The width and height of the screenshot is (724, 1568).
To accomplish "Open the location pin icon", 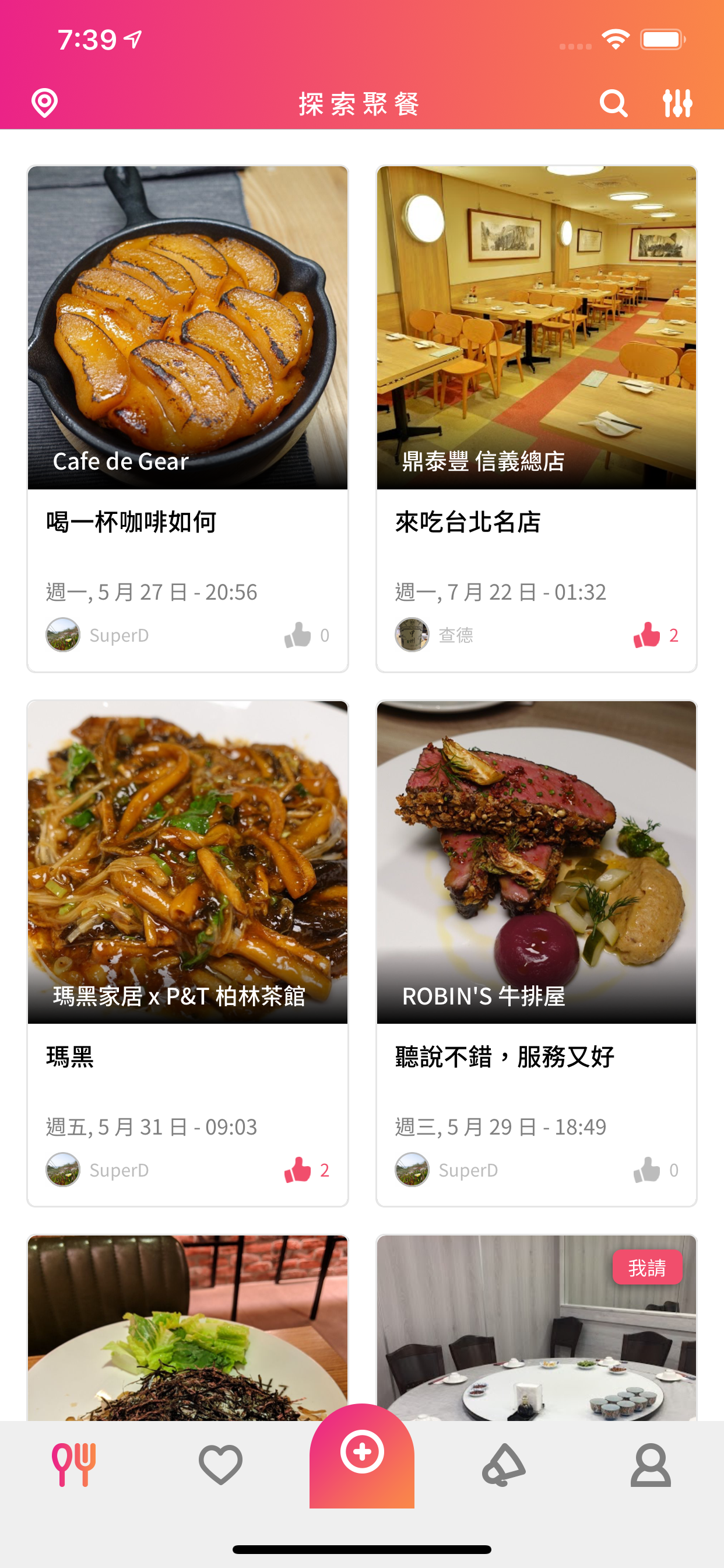I will (44, 103).
